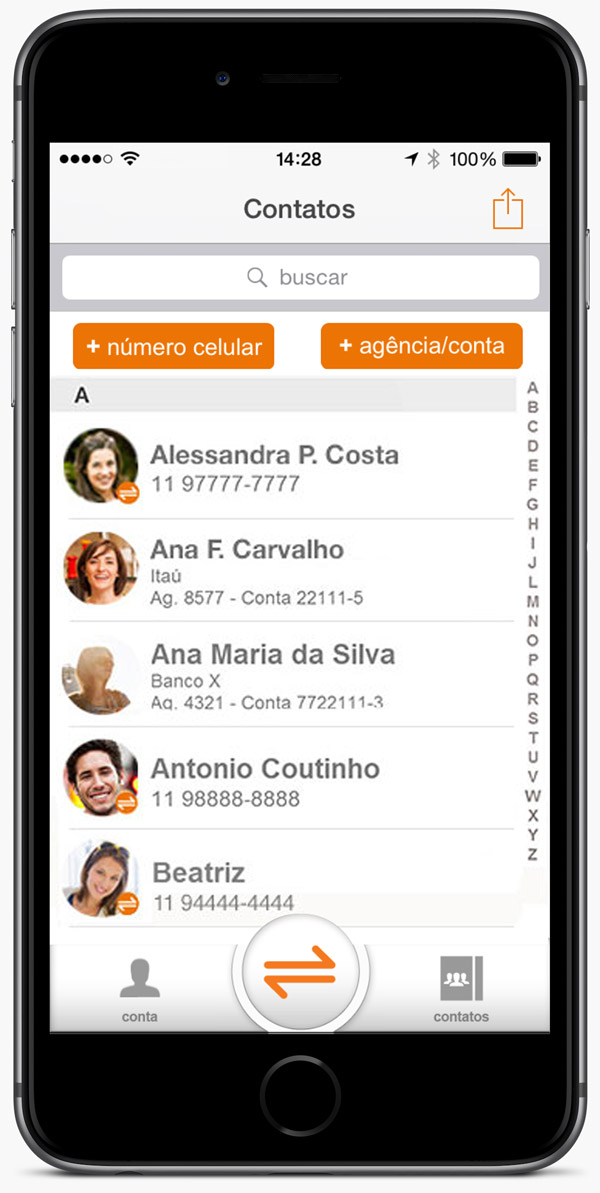Open the contact Beatriz
This screenshot has height=1193, width=600.
coord(287,880)
